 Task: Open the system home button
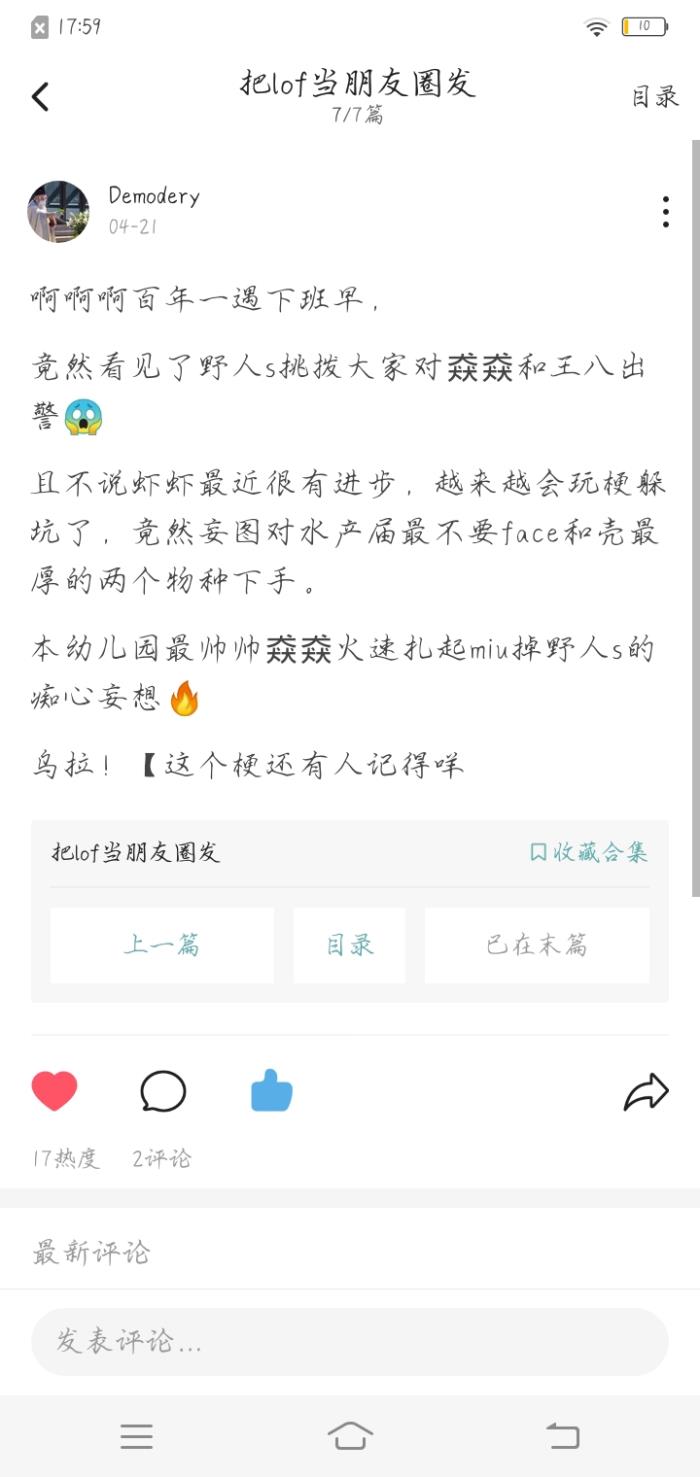(x=349, y=1437)
